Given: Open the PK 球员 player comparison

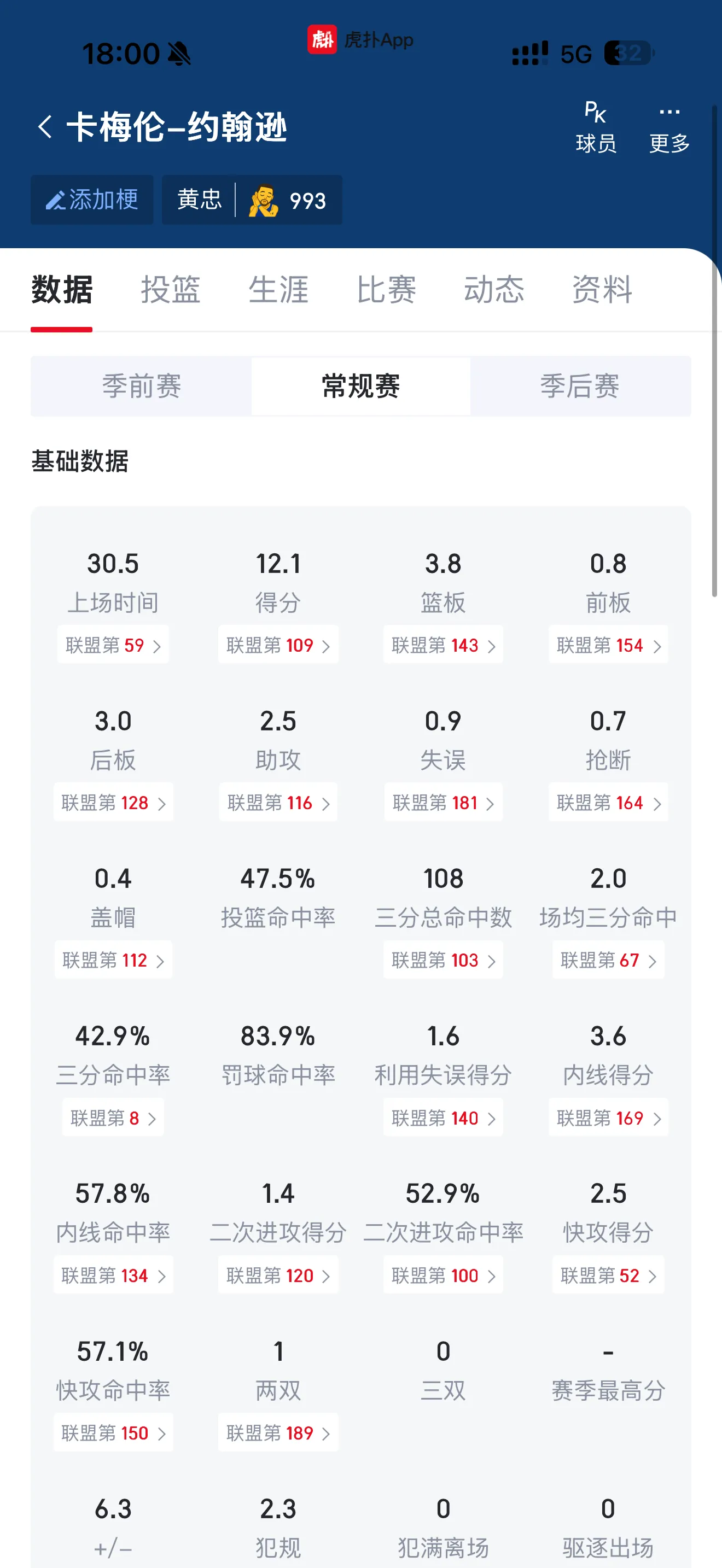Looking at the screenshot, I should pyautogui.click(x=595, y=125).
